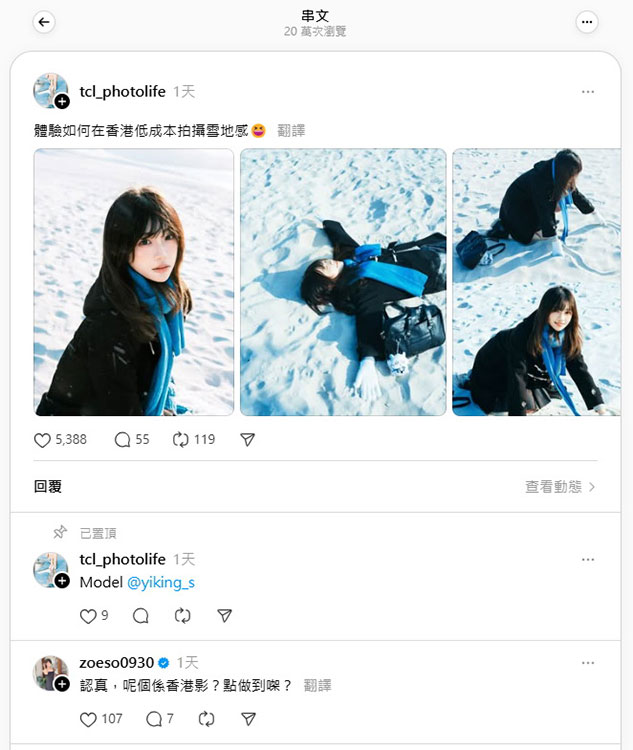Share the main post

point(248,439)
